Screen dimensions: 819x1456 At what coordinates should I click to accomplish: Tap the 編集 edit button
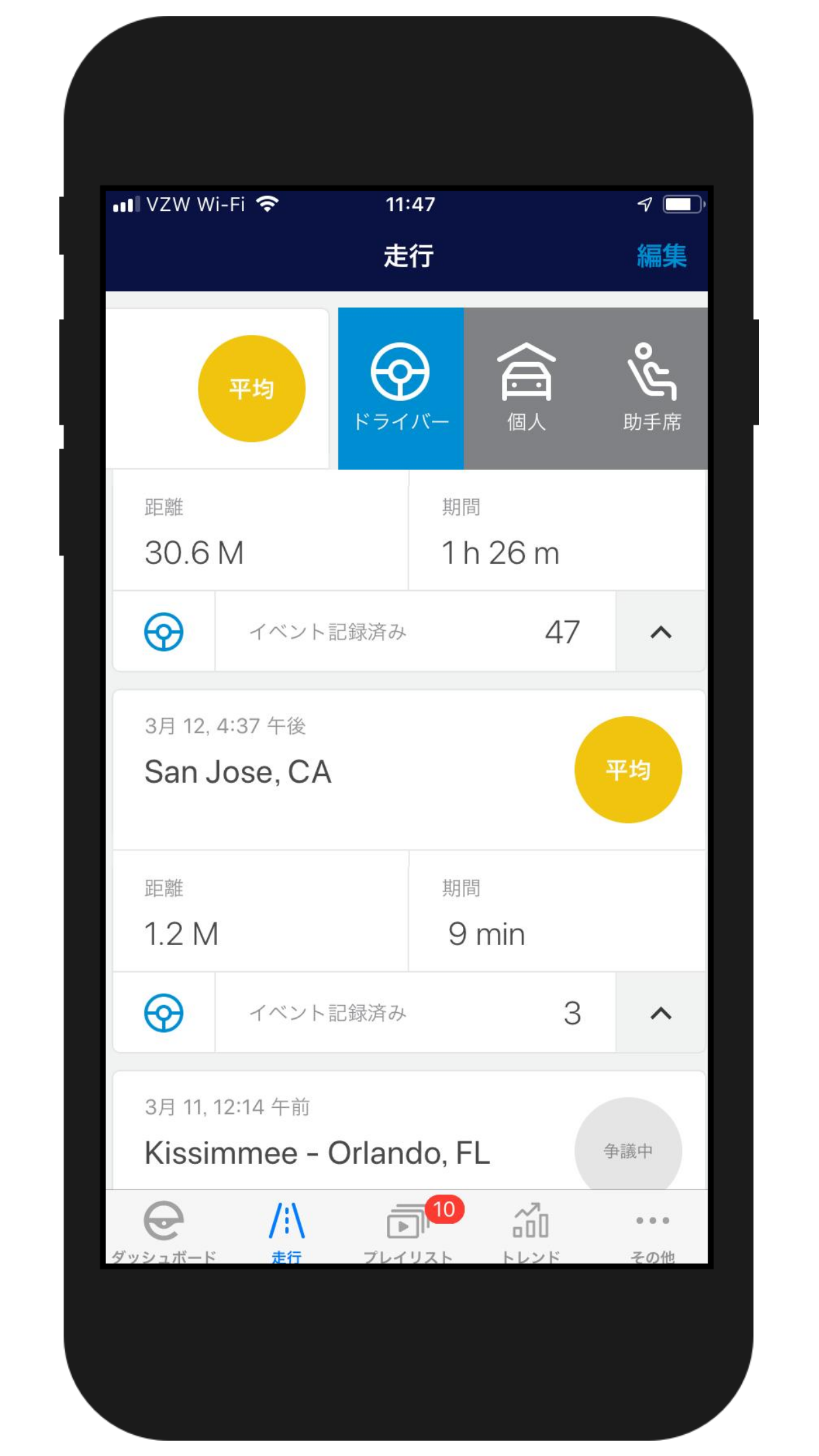pyautogui.click(x=661, y=256)
